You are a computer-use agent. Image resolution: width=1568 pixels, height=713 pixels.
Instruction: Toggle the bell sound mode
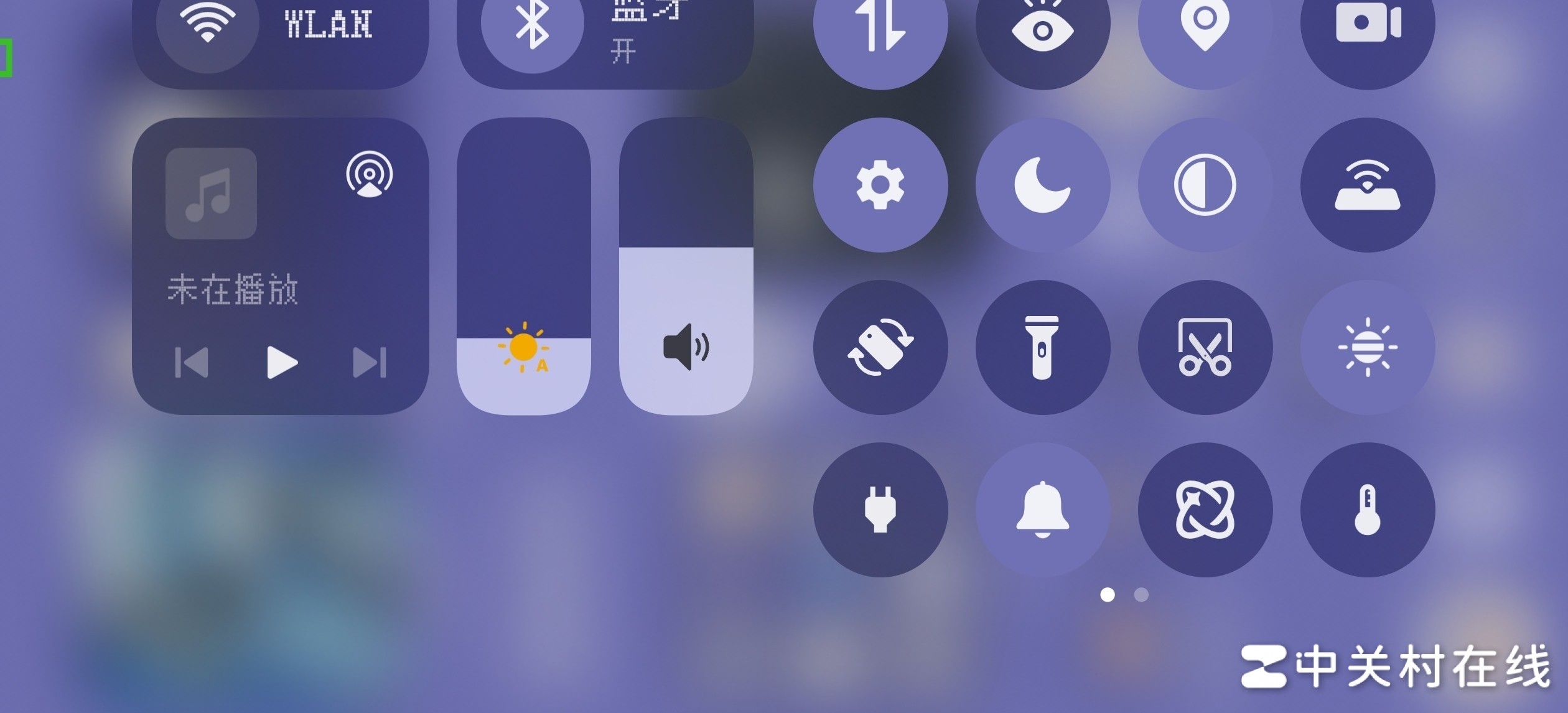click(x=1043, y=510)
